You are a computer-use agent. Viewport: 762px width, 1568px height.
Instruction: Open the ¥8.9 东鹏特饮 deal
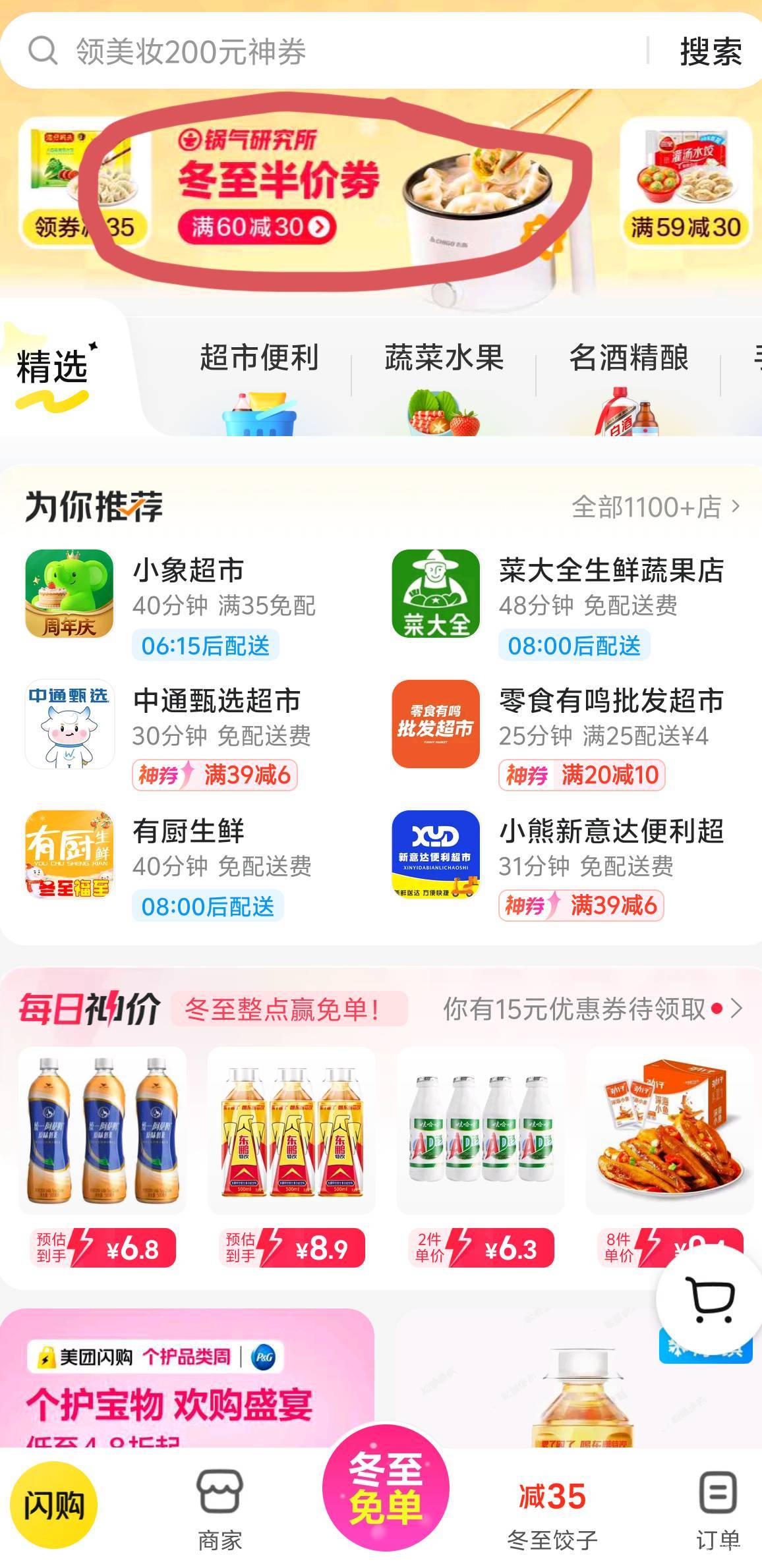[x=291, y=1146]
